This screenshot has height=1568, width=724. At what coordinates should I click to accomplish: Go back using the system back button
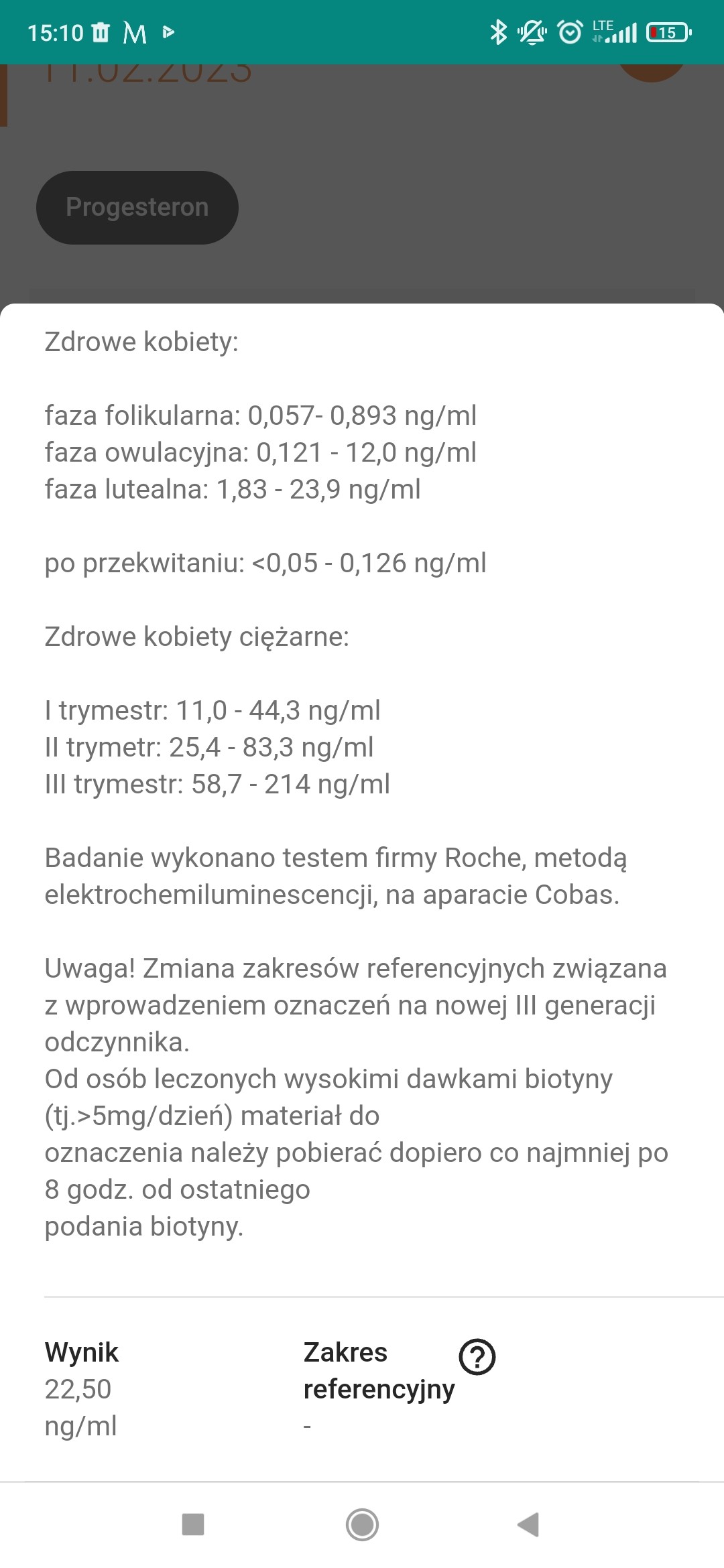click(529, 1524)
